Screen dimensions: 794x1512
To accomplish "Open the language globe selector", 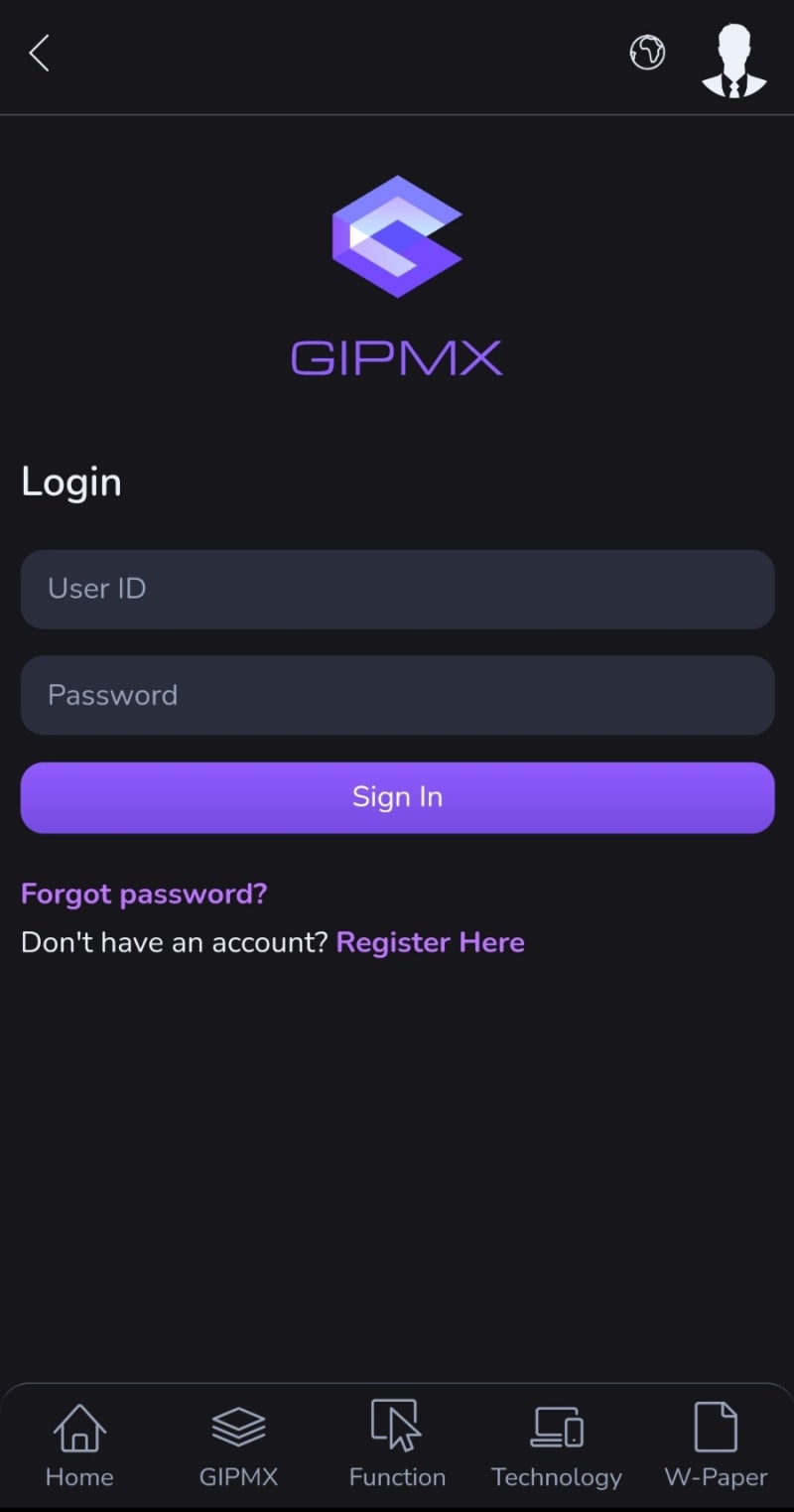I will [647, 54].
